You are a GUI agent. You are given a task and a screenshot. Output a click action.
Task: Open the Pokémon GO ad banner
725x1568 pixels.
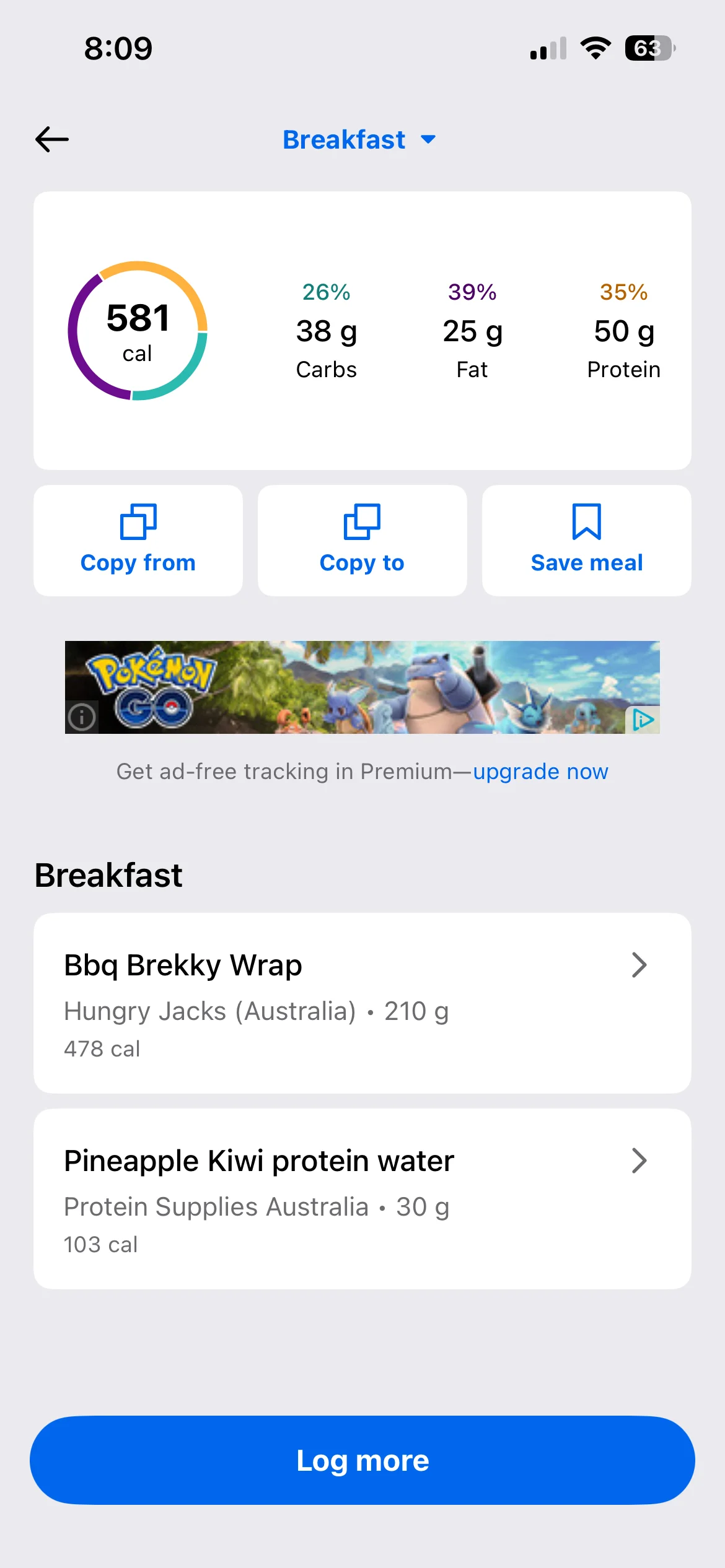coord(362,687)
